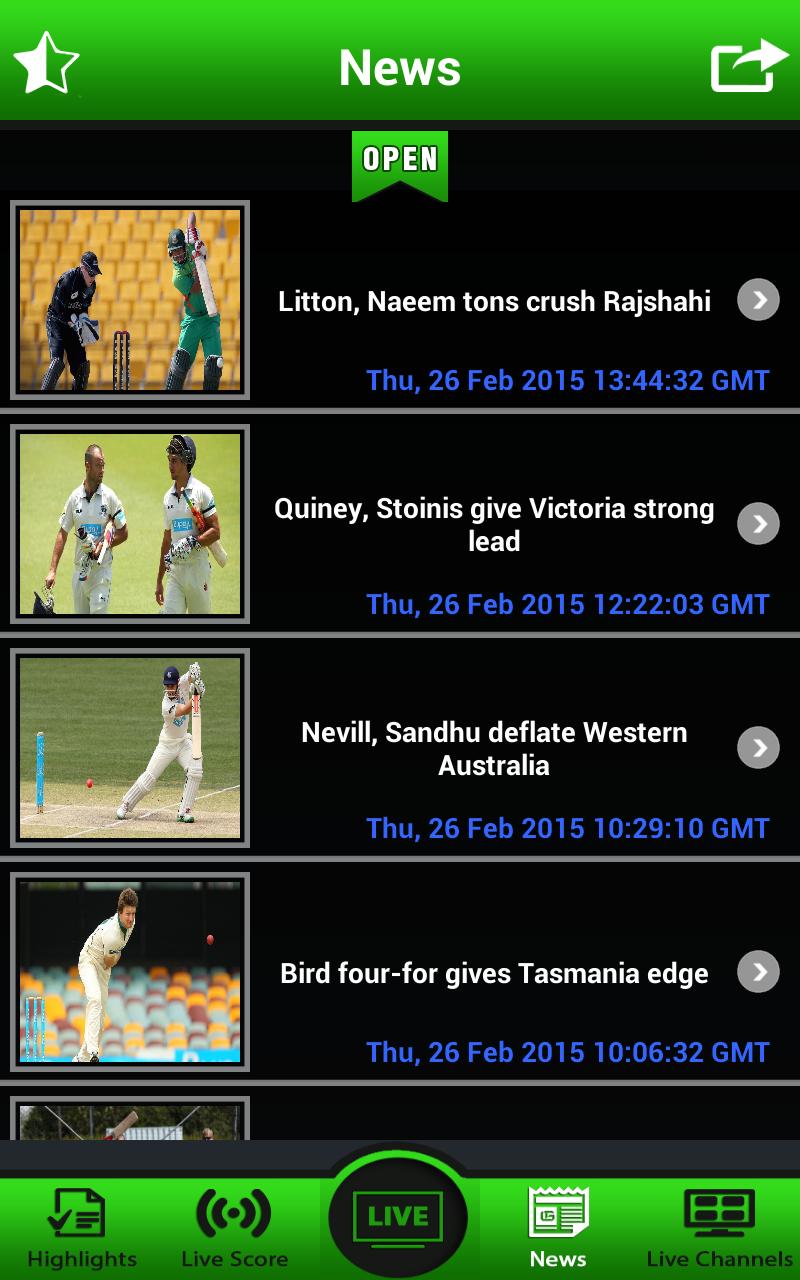
Task: Switch to the Highlights tab
Action: [81, 1228]
